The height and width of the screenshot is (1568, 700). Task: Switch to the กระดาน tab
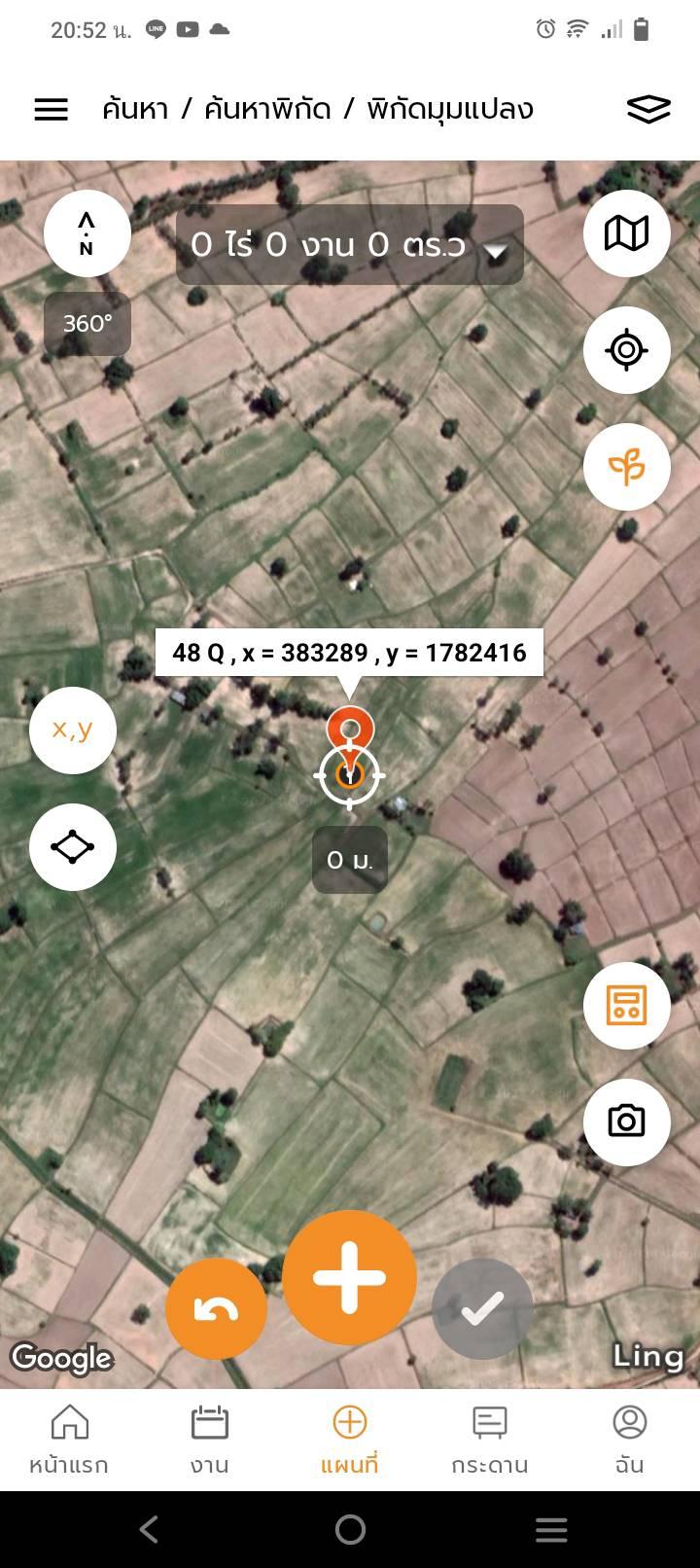(x=489, y=1440)
